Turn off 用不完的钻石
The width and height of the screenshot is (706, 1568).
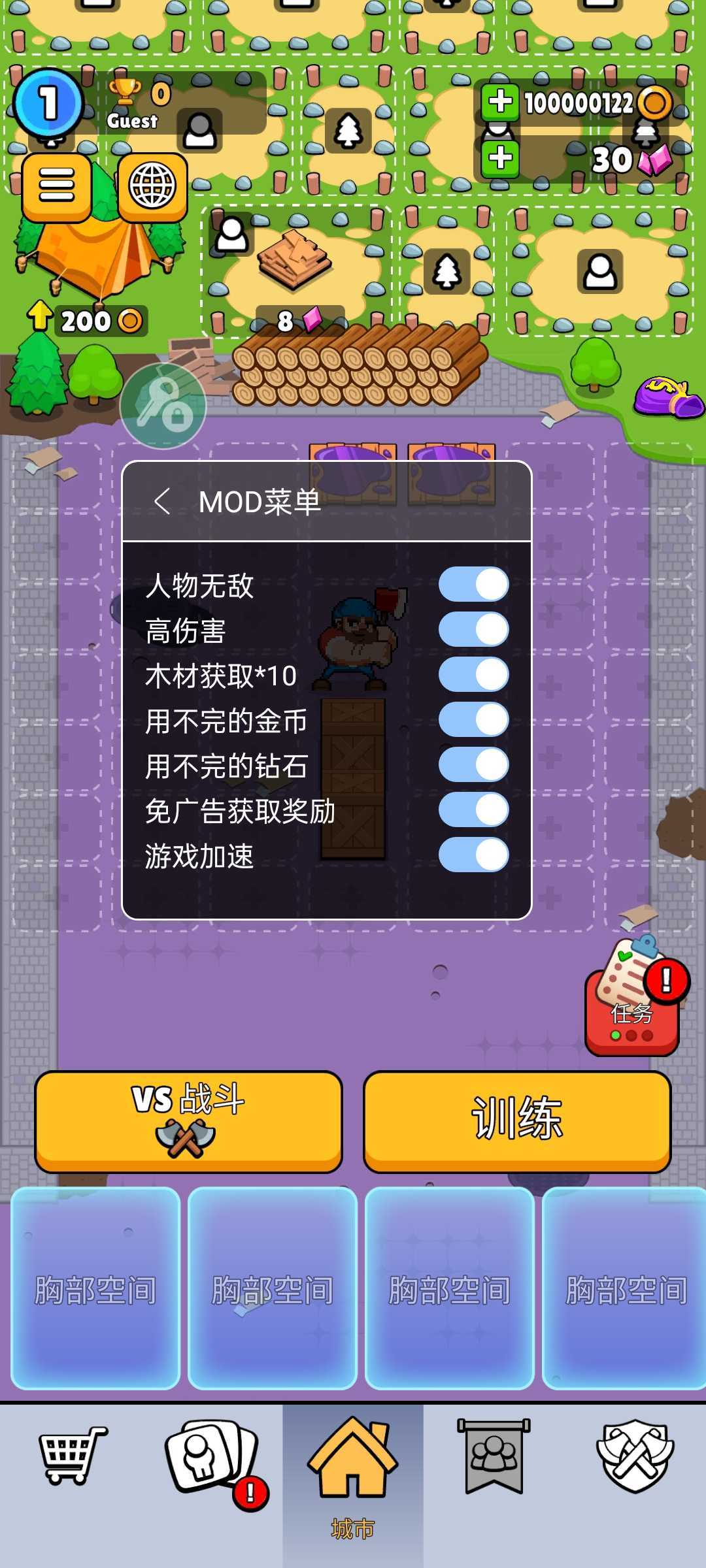[x=473, y=765]
